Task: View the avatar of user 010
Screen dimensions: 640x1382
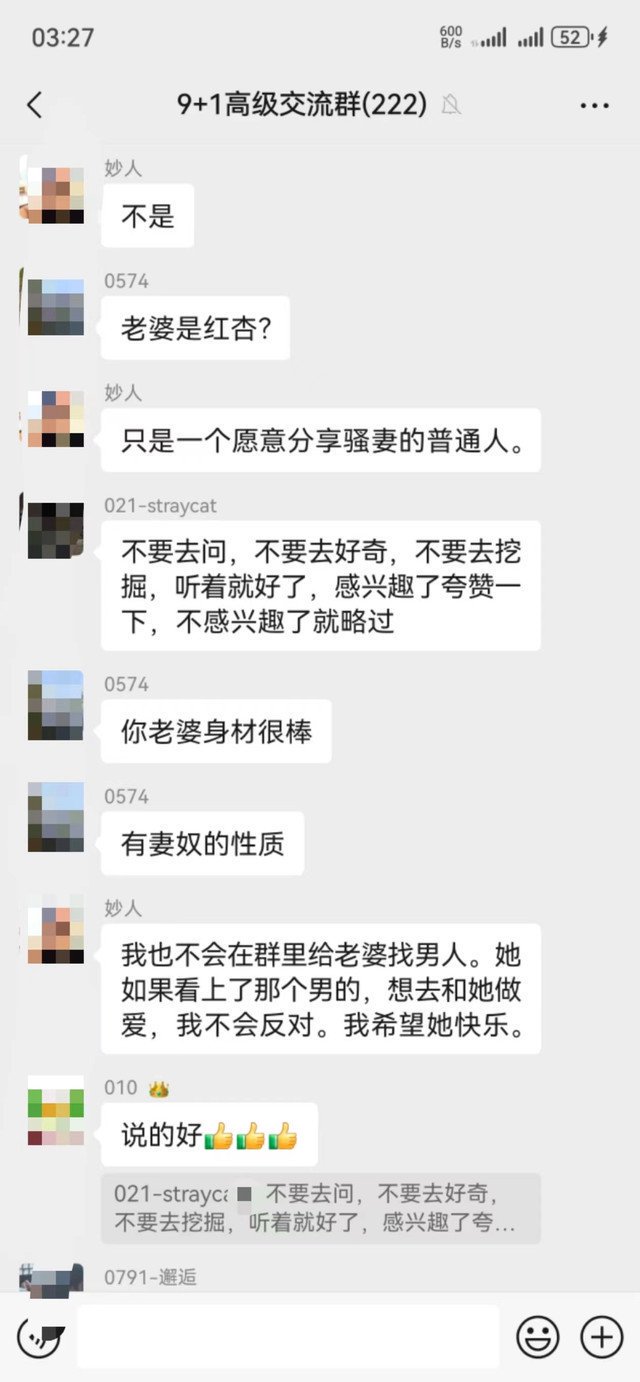Action: click(x=56, y=1110)
